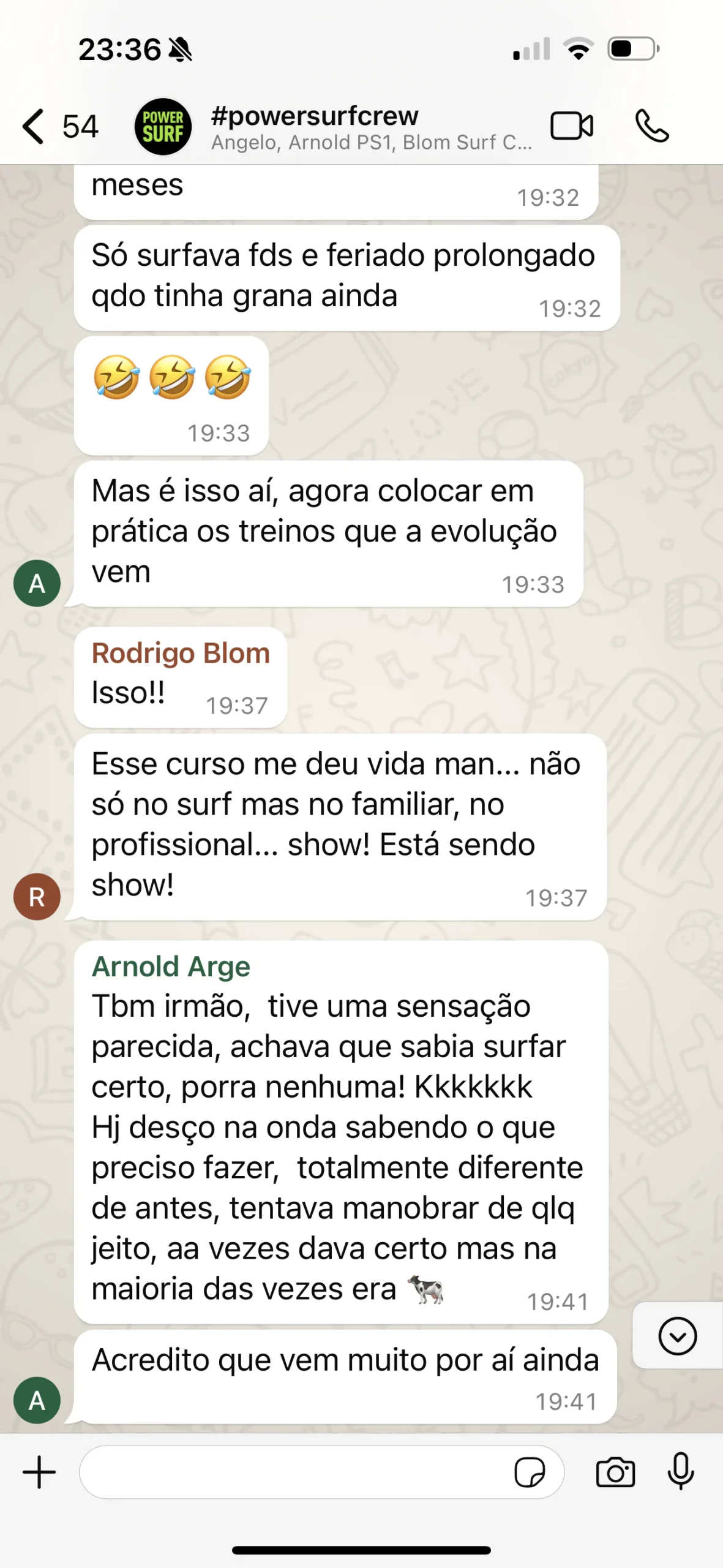Jump to latest messages with down arrow
Viewport: 723px width, 1568px height.
click(x=677, y=1335)
